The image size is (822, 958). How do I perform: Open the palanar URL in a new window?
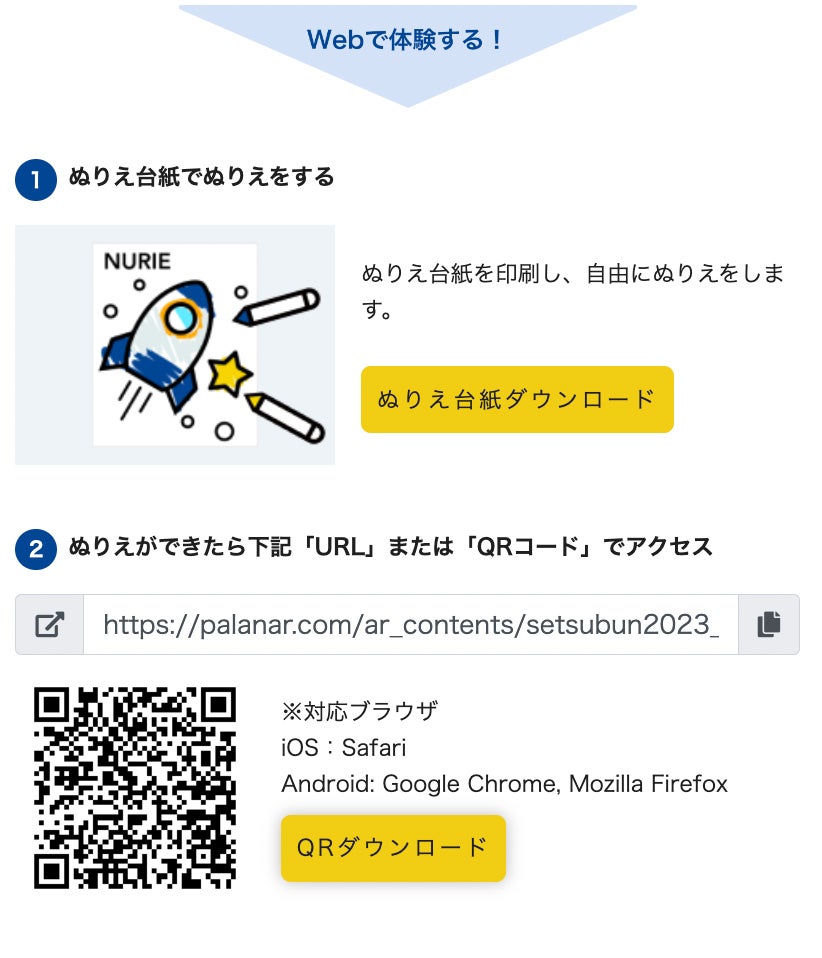click(49, 625)
